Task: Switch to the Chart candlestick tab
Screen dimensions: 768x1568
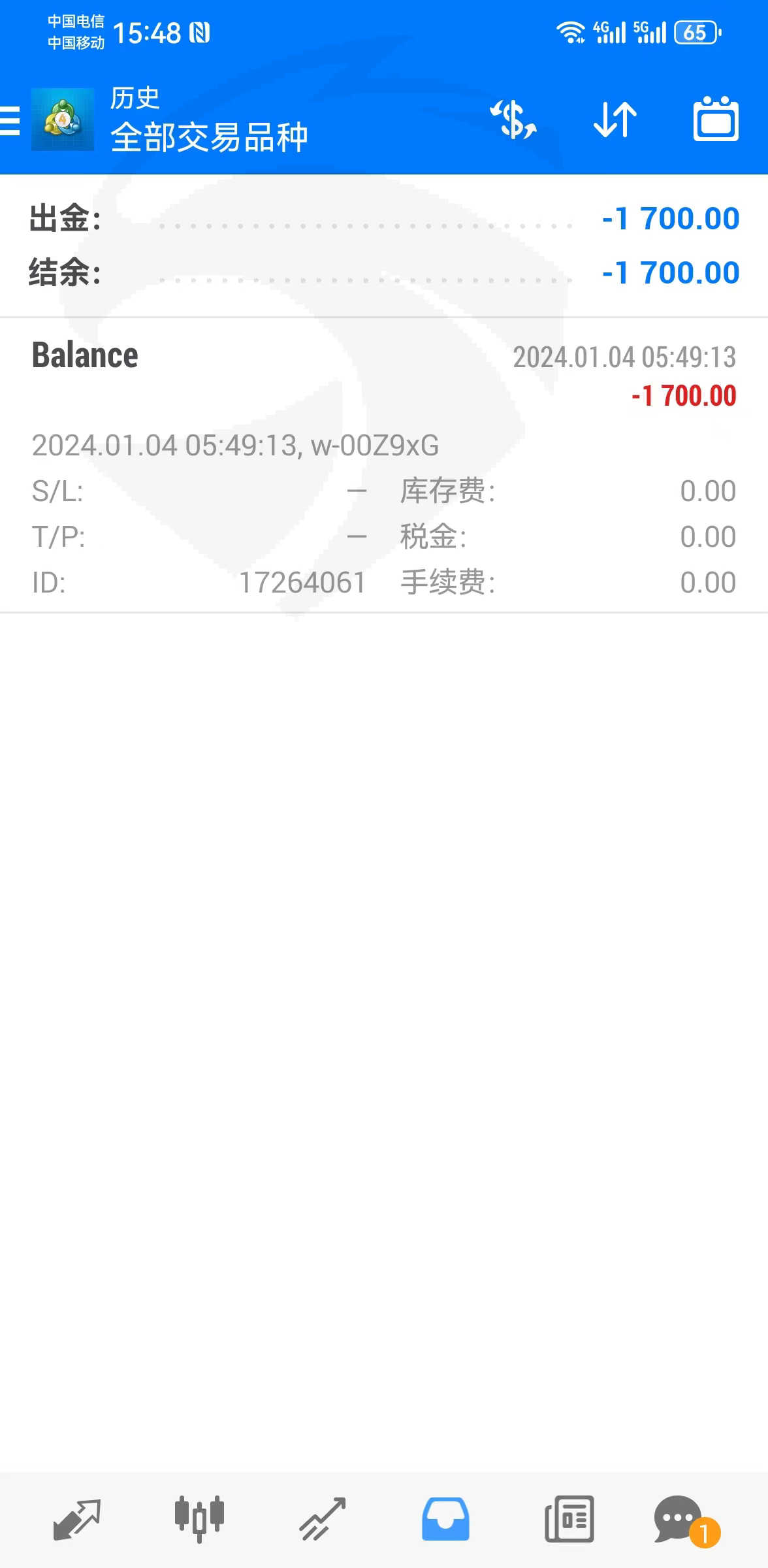Action: (199, 1519)
